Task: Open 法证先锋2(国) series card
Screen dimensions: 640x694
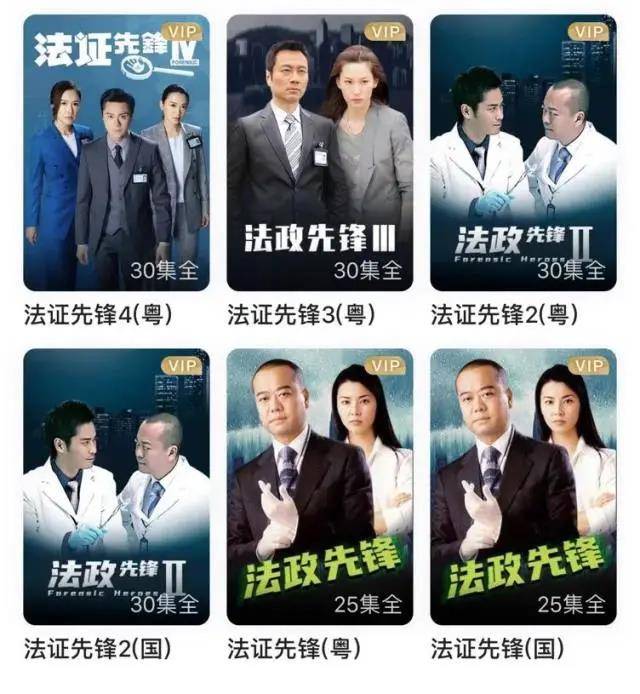Action: [116, 487]
